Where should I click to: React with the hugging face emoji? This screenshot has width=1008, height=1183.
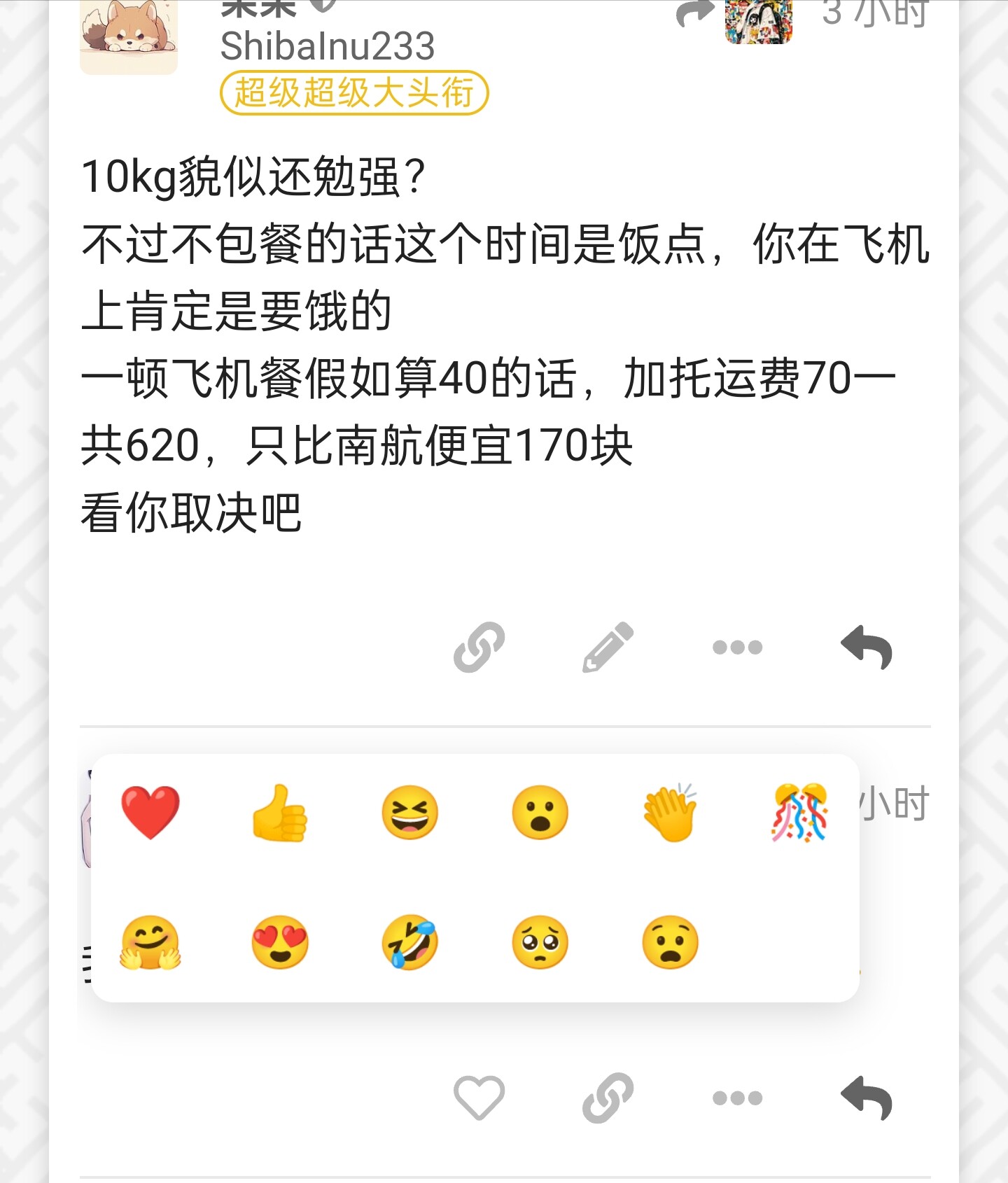point(150,942)
